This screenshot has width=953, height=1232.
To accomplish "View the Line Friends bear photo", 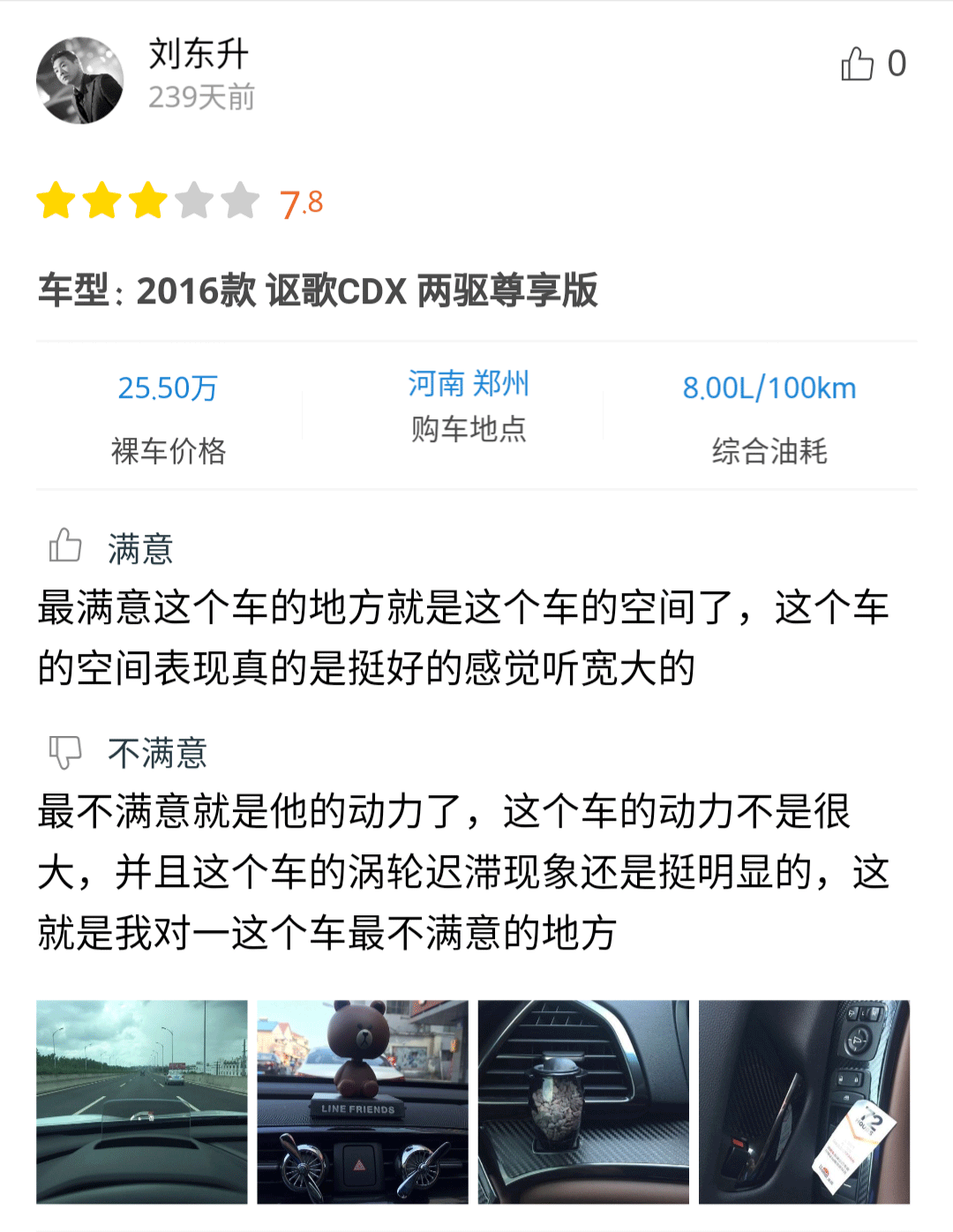I will [363, 1101].
